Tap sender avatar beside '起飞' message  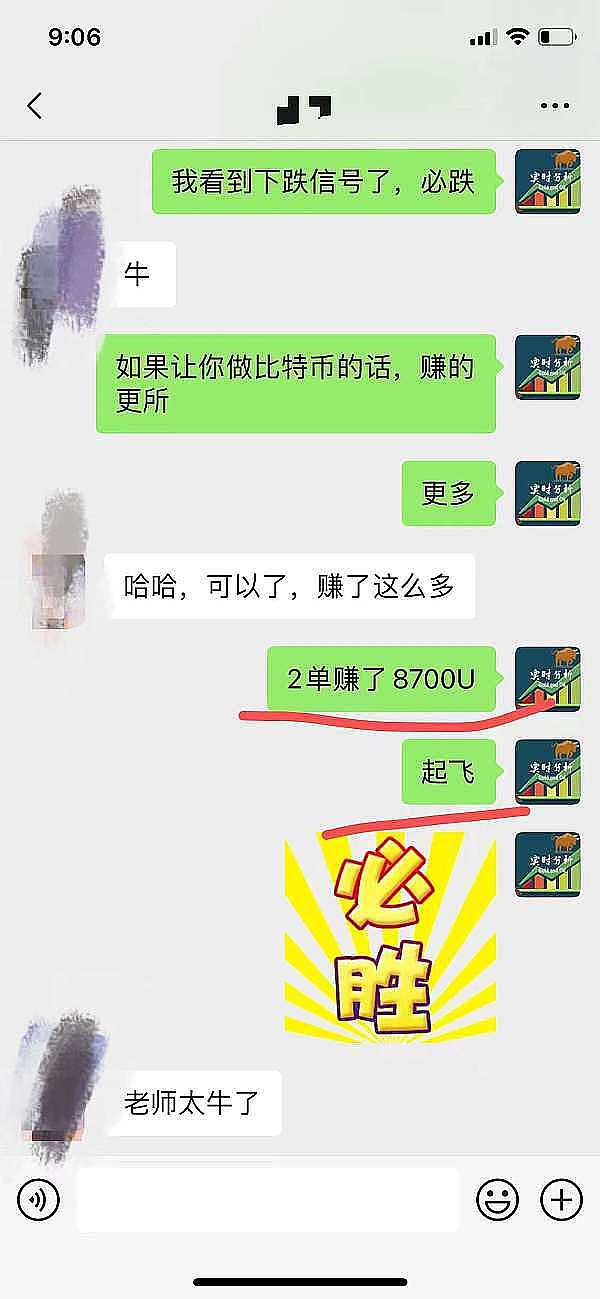(546, 772)
